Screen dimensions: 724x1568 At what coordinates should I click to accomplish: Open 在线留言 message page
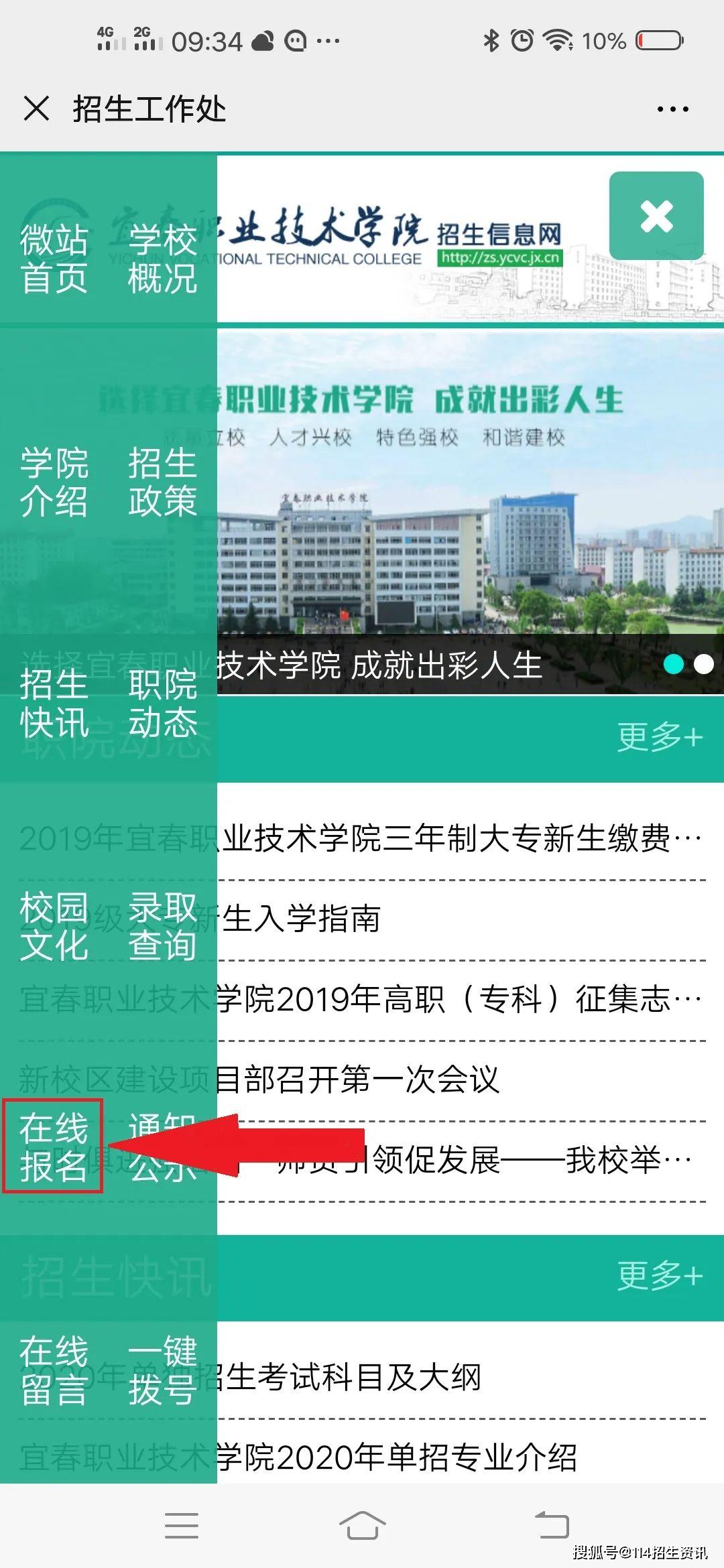(x=54, y=1370)
